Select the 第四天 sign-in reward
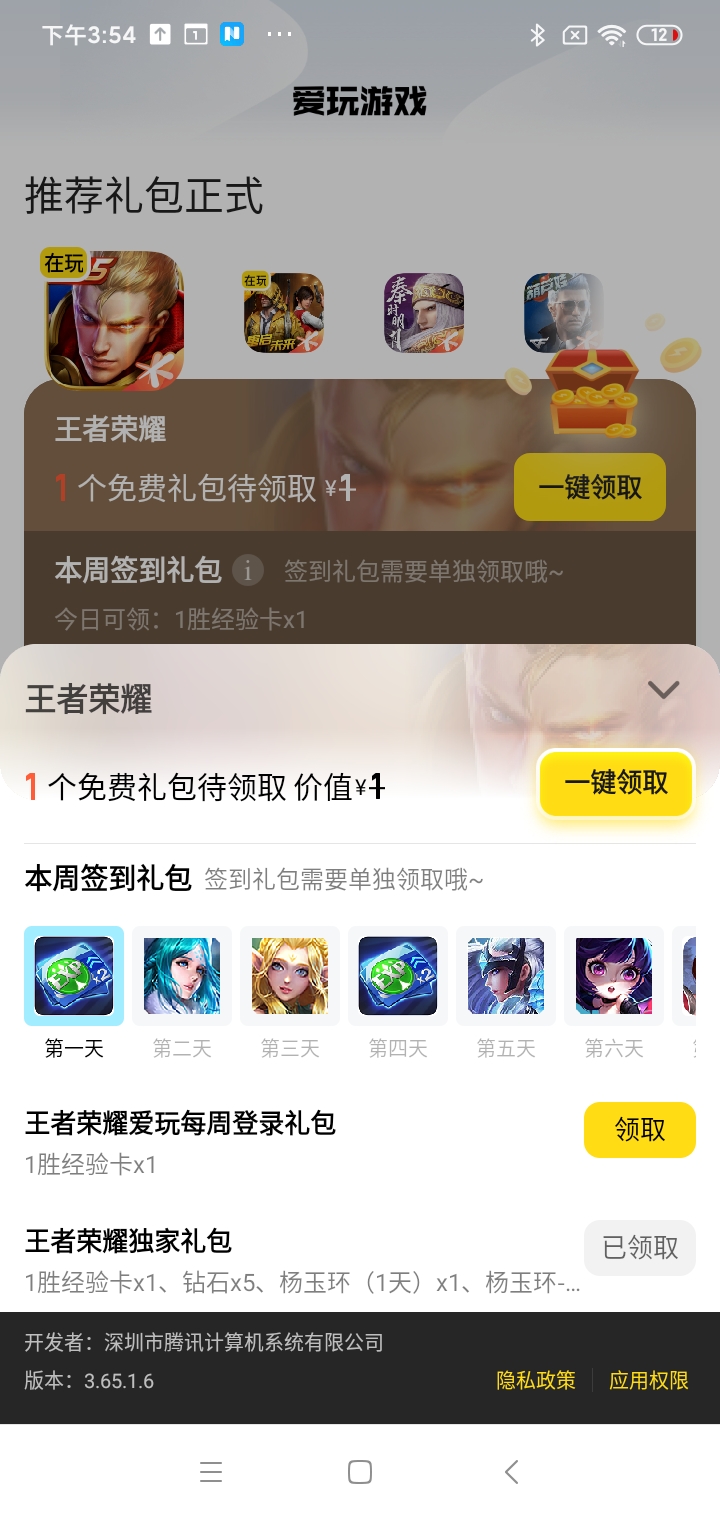This screenshot has height=1520, width=720. tap(398, 977)
